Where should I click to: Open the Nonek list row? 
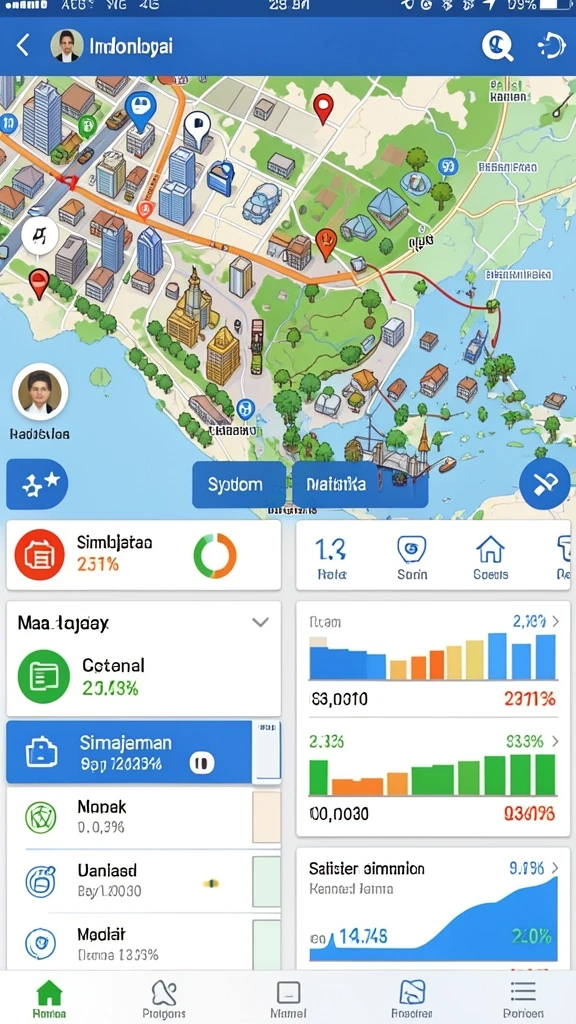pyautogui.click(x=144, y=817)
